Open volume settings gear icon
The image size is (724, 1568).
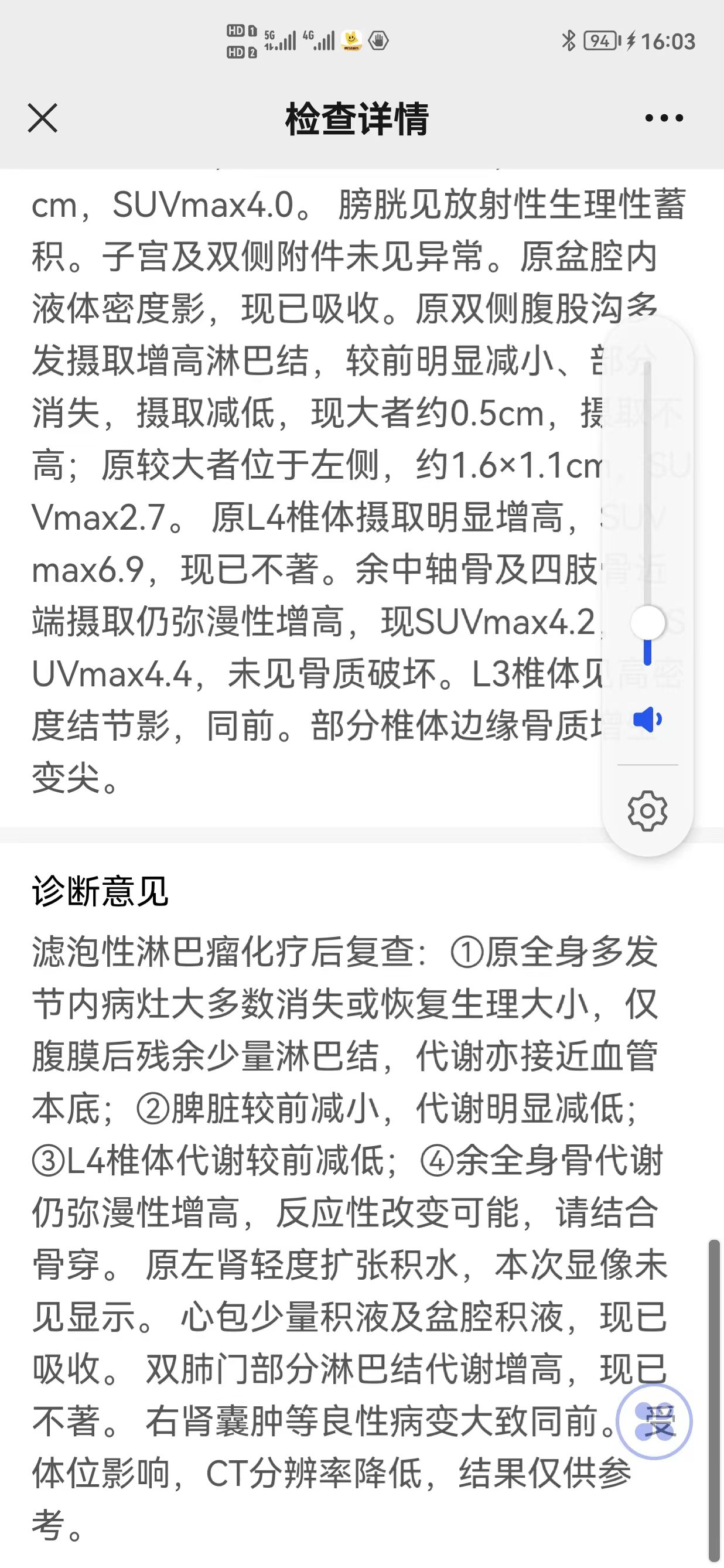coord(647,811)
